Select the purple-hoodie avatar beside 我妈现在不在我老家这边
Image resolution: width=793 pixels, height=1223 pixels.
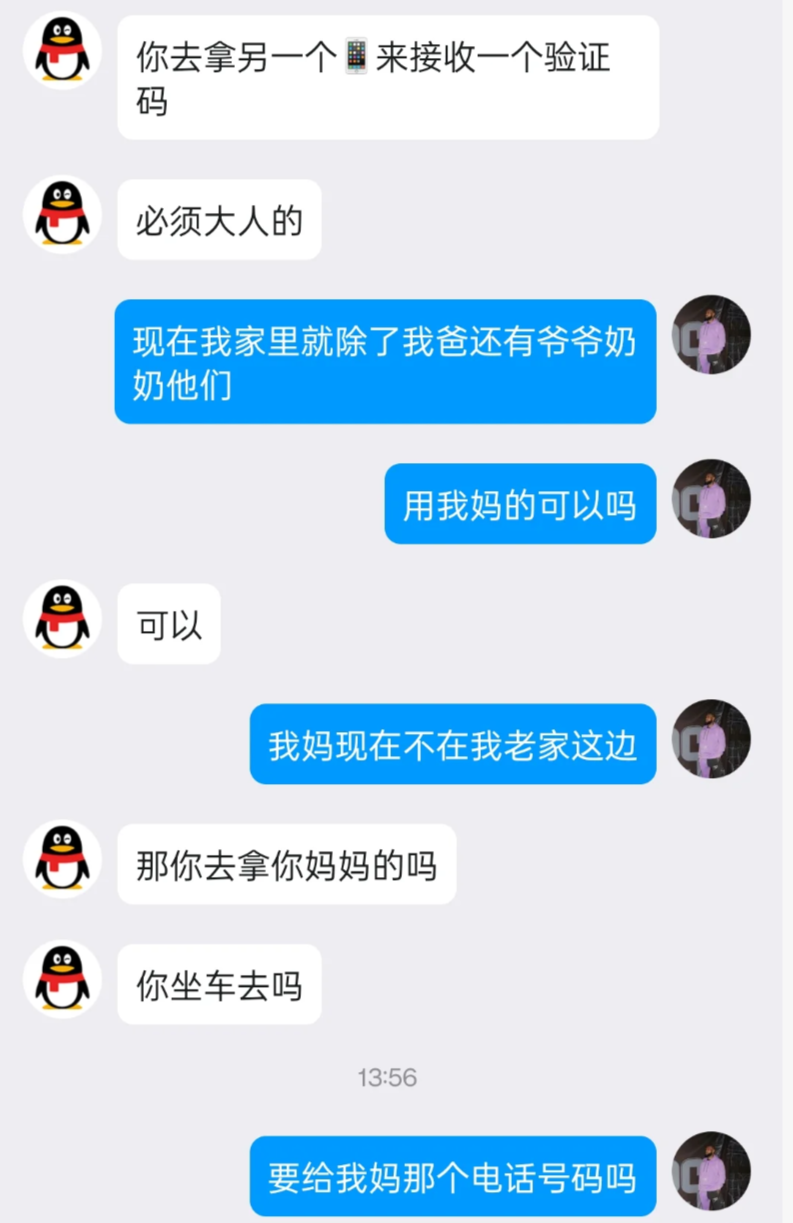(711, 740)
